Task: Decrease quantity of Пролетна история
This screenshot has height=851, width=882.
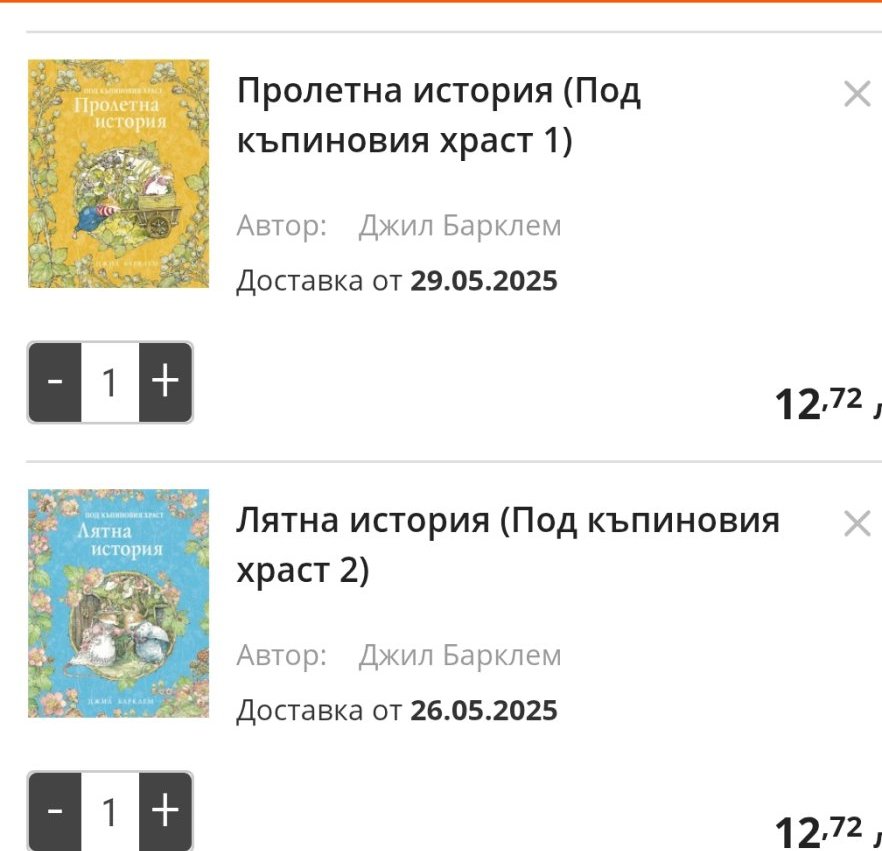Action: (x=55, y=382)
